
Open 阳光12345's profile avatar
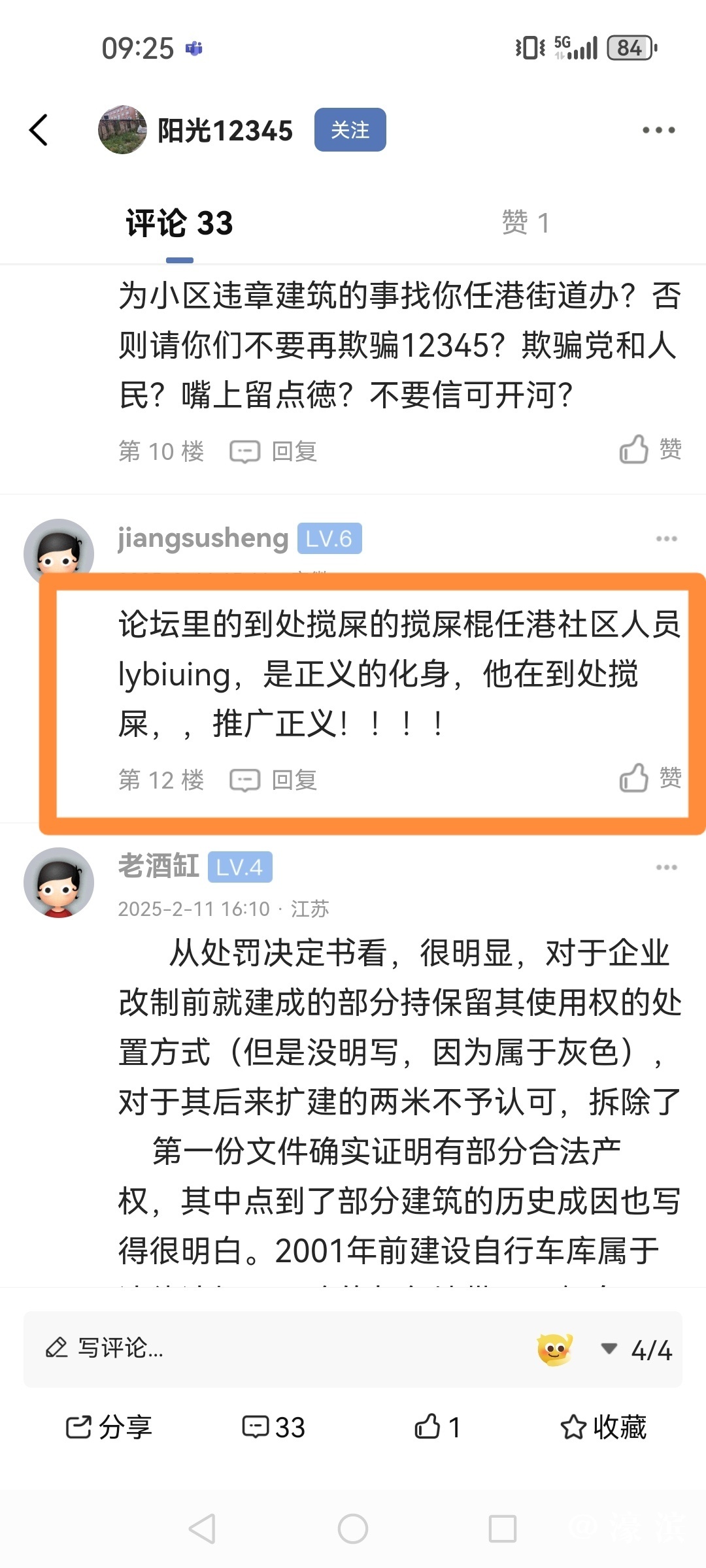coord(122,130)
